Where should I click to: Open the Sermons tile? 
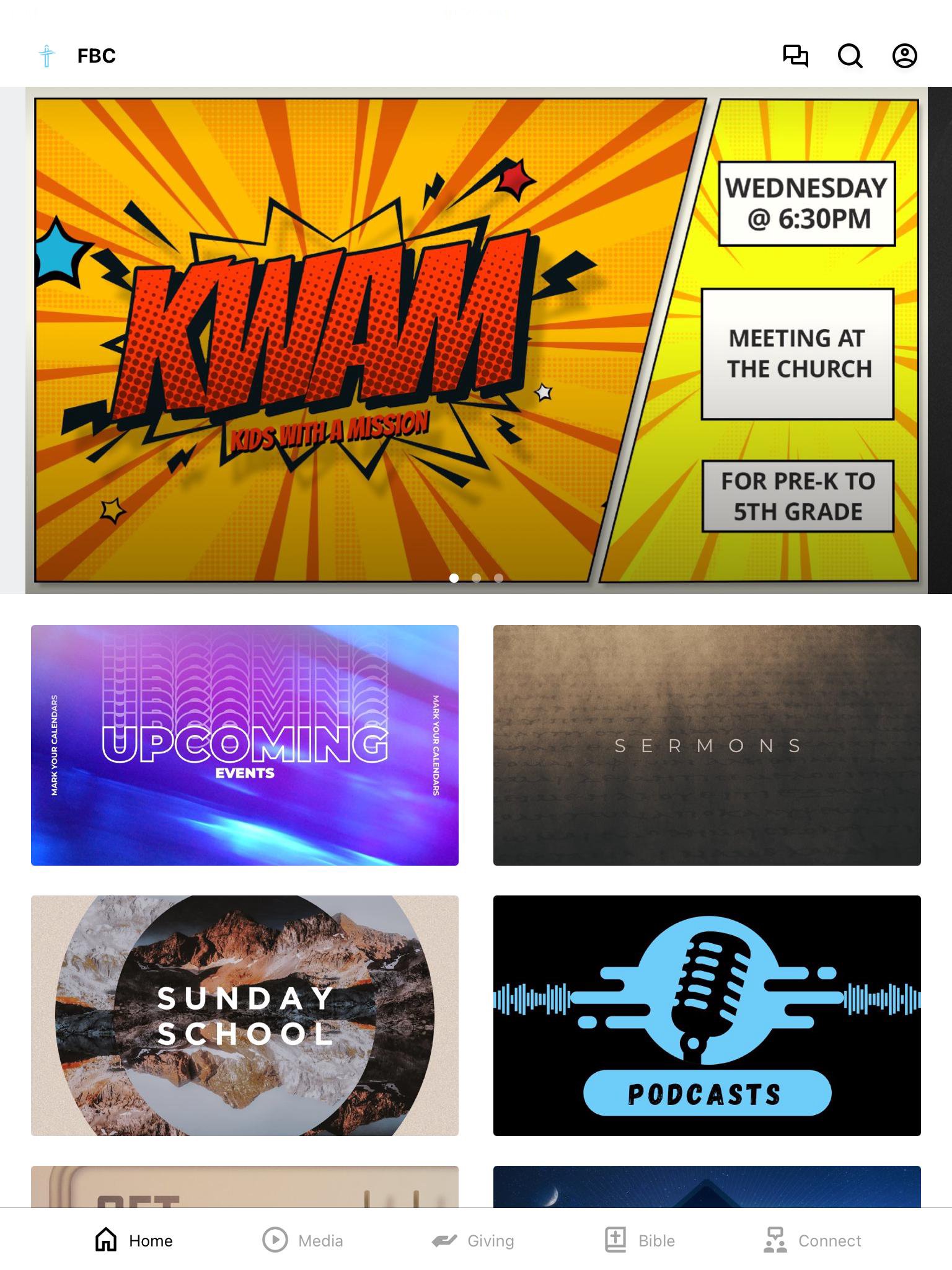click(707, 745)
